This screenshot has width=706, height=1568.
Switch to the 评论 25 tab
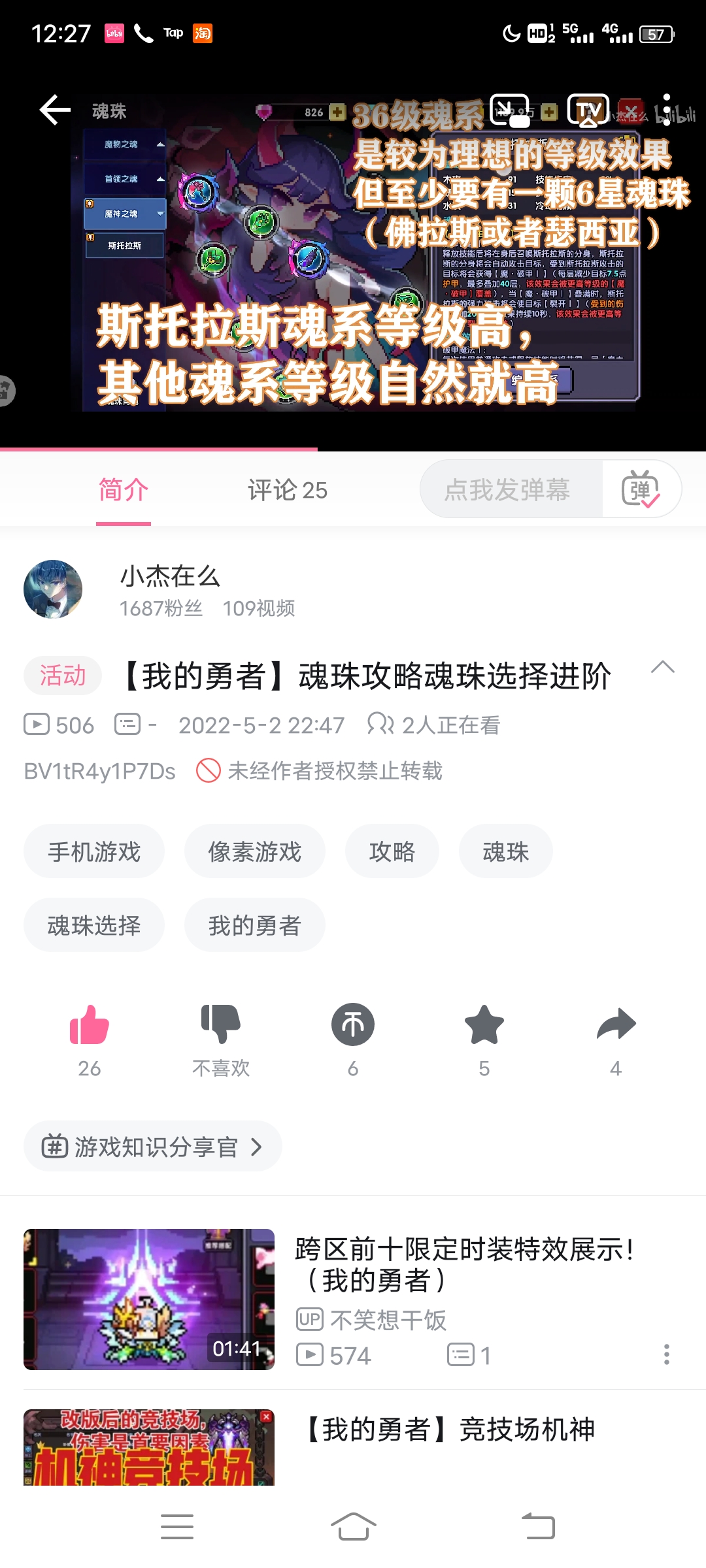(x=288, y=490)
